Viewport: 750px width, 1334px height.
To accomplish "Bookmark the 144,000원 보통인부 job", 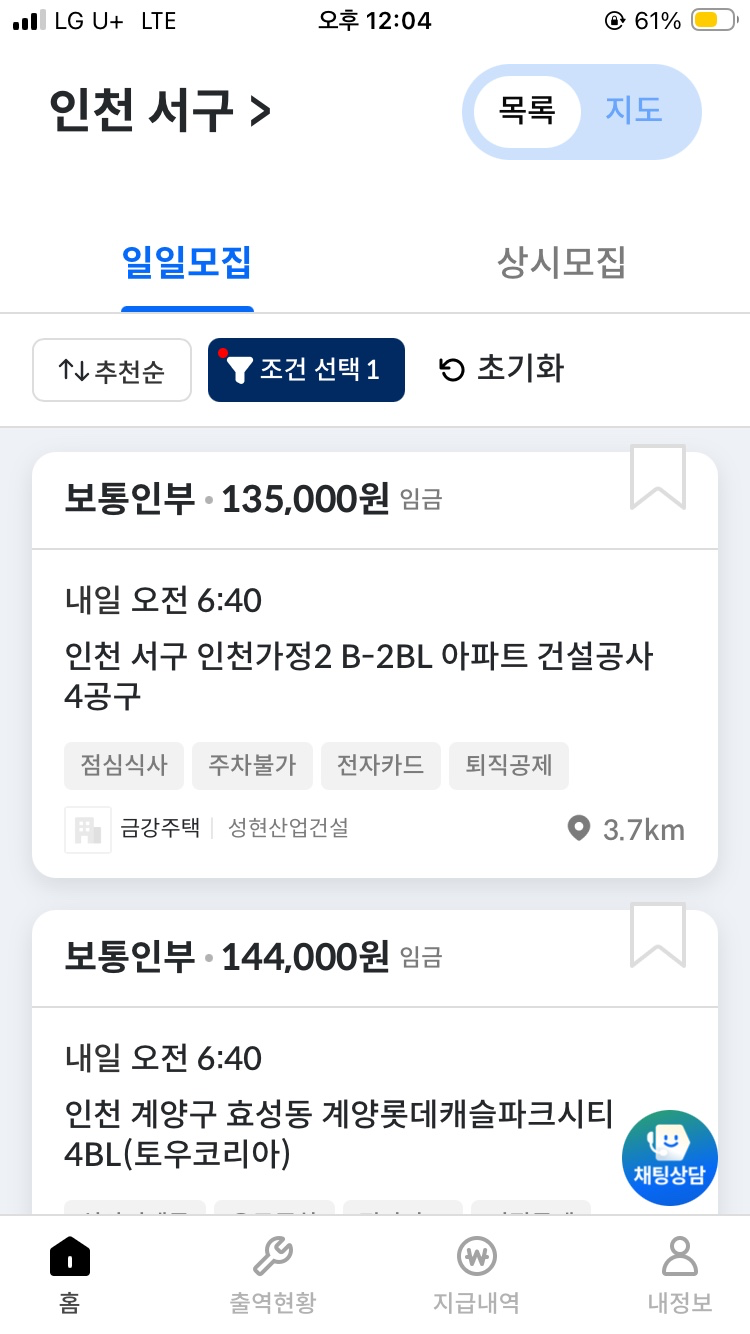I will 657,937.
